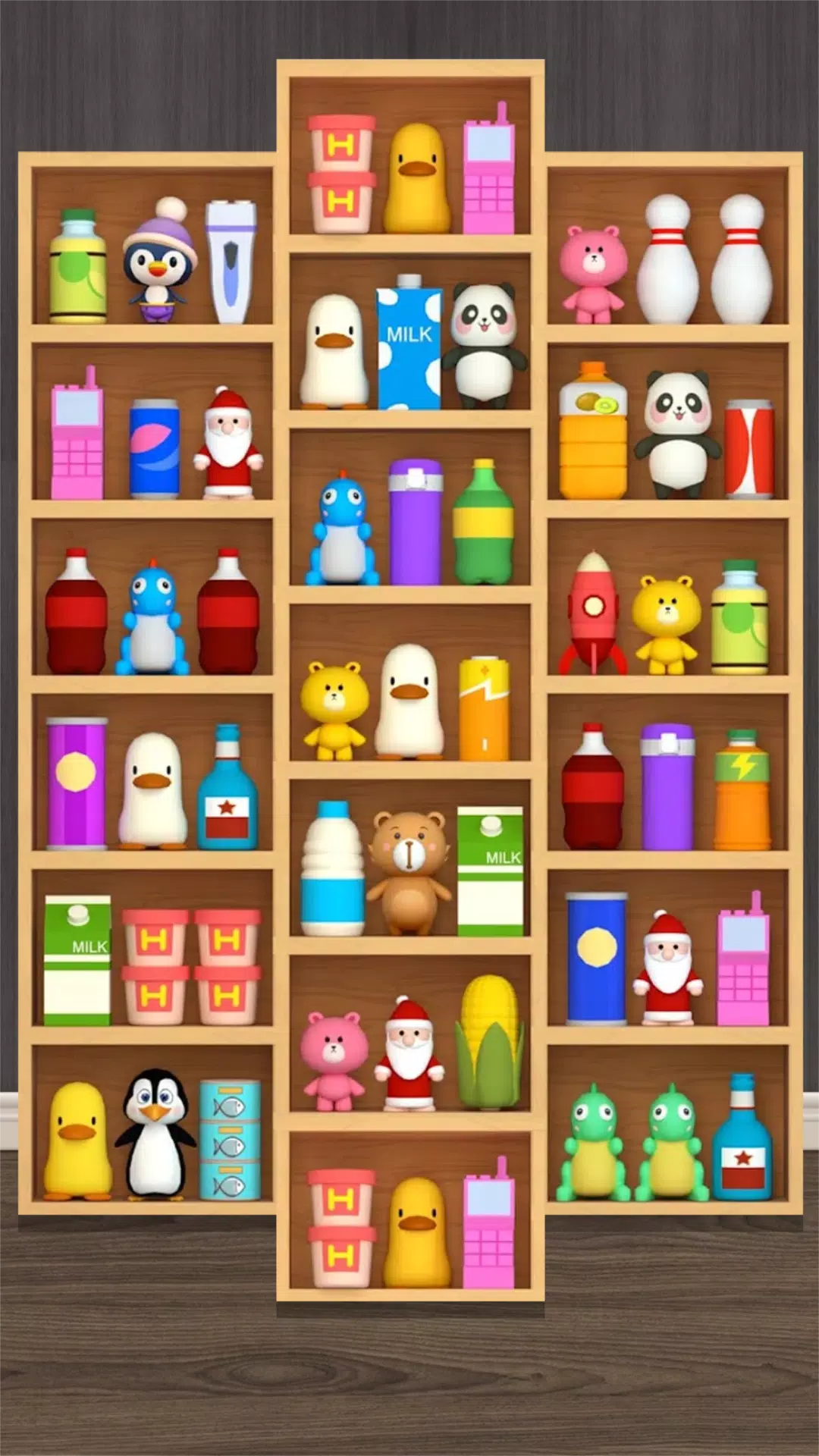Tap the orange lightning energy drink bottle
The width and height of the screenshot is (819, 1456).
pyautogui.click(x=742, y=789)
